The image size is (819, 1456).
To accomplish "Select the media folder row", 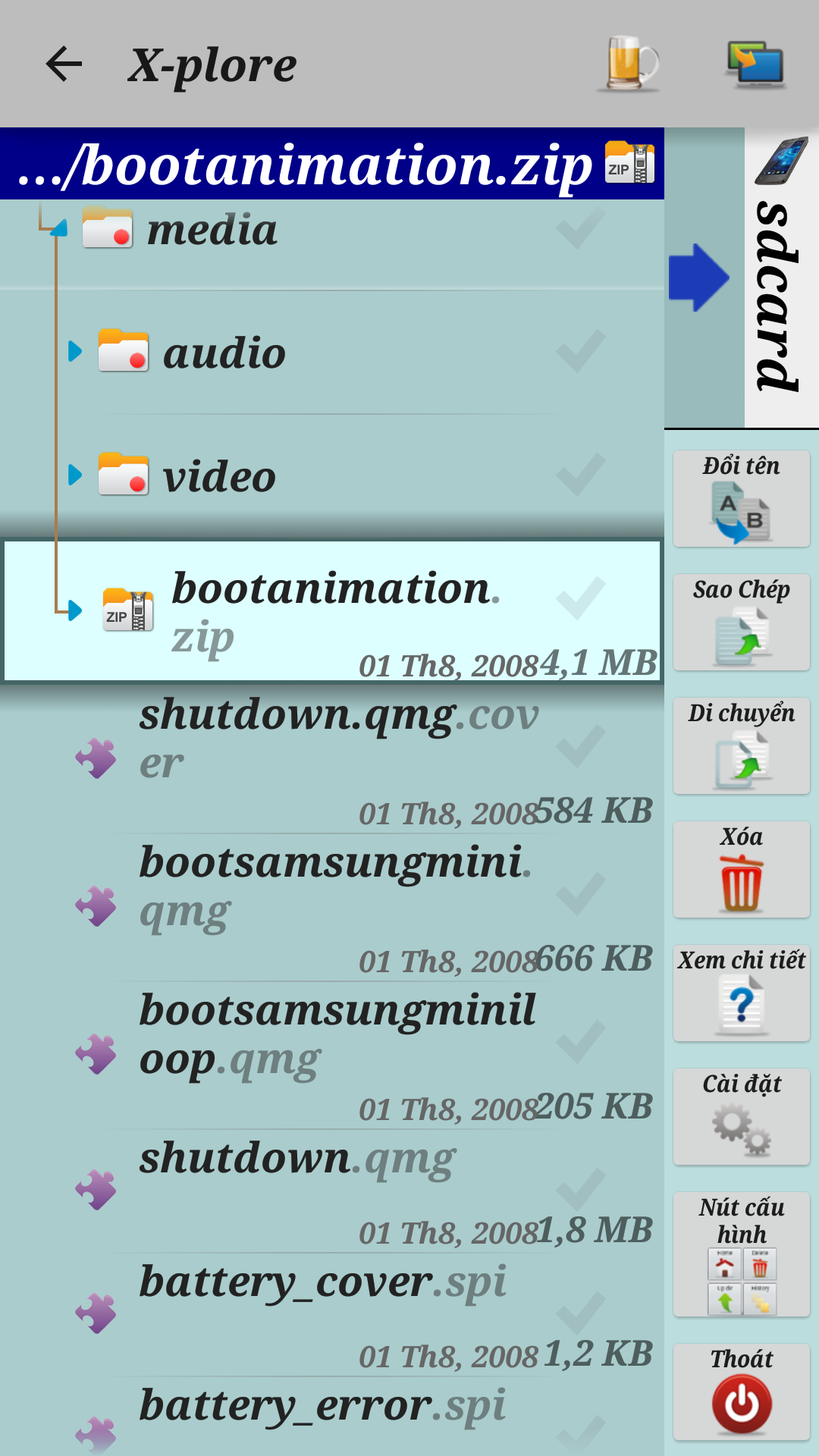I will point(332,230).
